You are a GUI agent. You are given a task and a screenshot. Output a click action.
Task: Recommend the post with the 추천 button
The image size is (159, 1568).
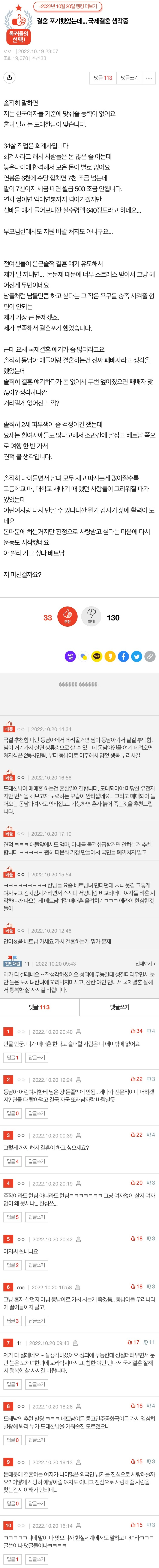coord(68,617)
